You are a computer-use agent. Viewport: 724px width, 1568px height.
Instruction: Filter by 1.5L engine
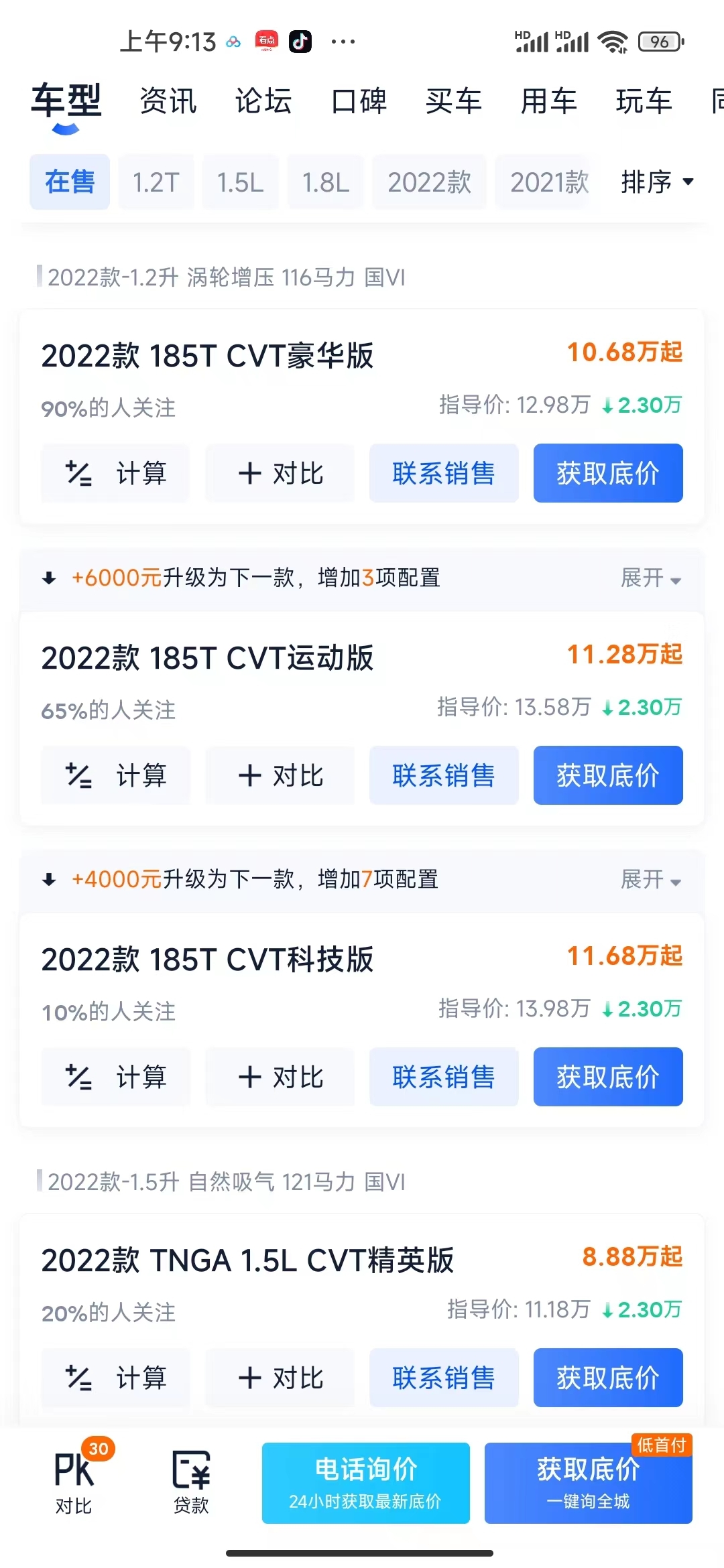coord(240,182)
